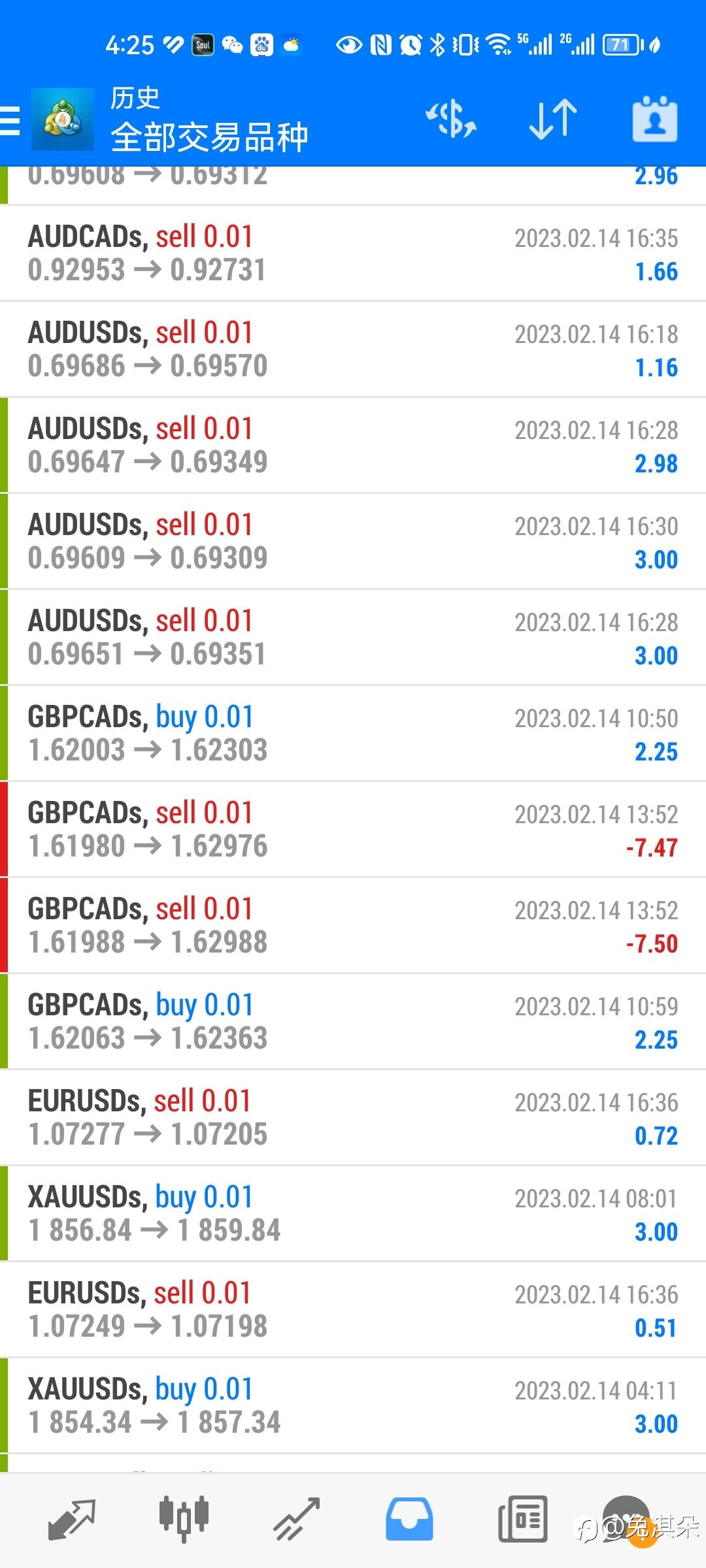This screenshot has width=706, height=1568.
Task: Open the AUDCADs sell trade with 1.66 profit
Action: tap(353, 253)
